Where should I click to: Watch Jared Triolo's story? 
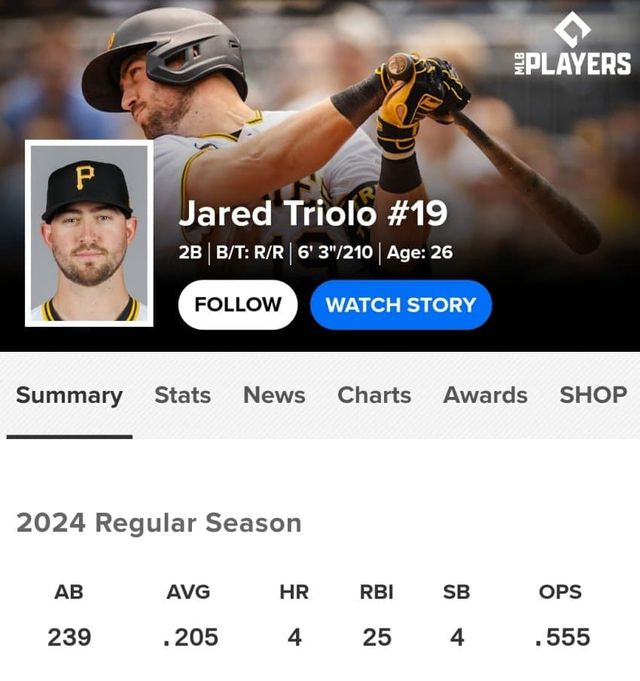(x=400, y=305)
